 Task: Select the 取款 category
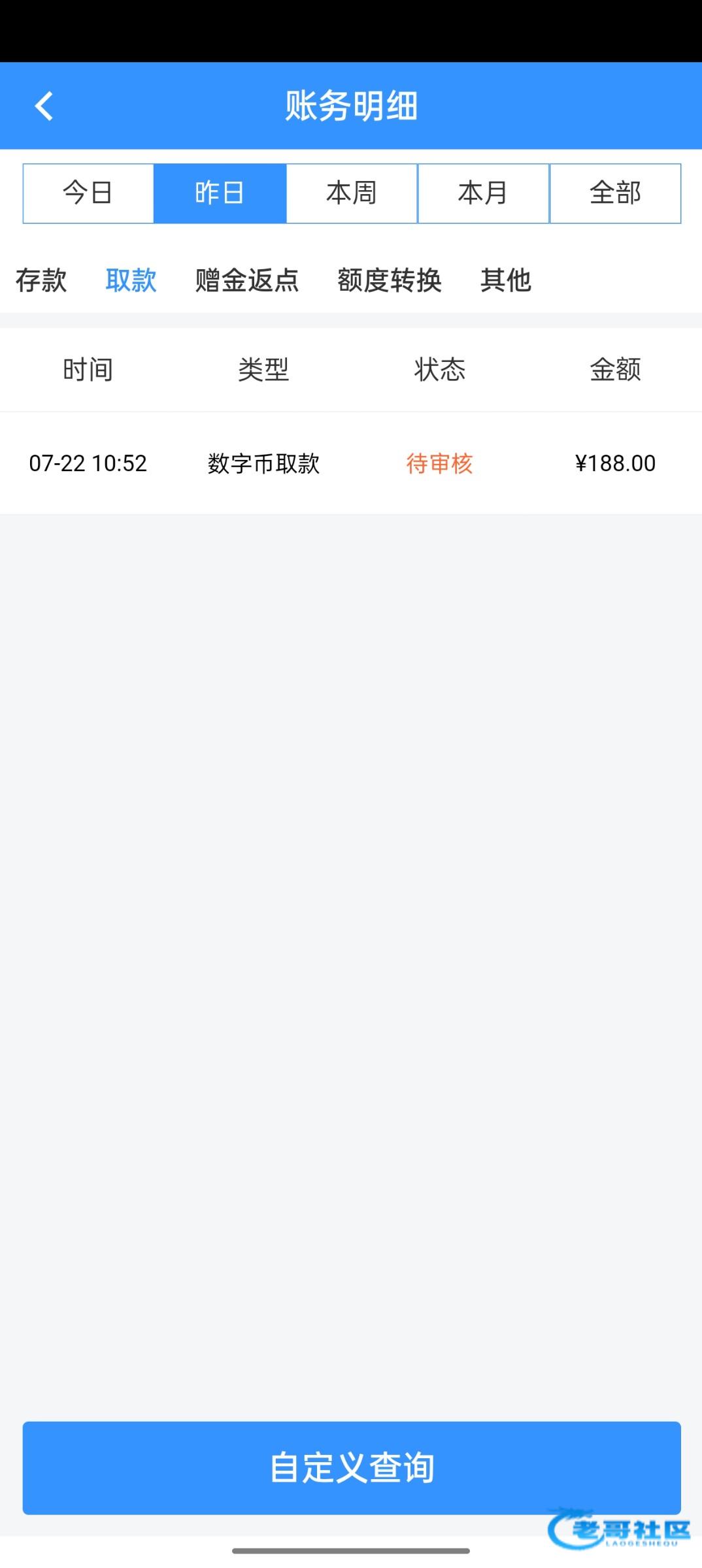click(x=131, y=280)
